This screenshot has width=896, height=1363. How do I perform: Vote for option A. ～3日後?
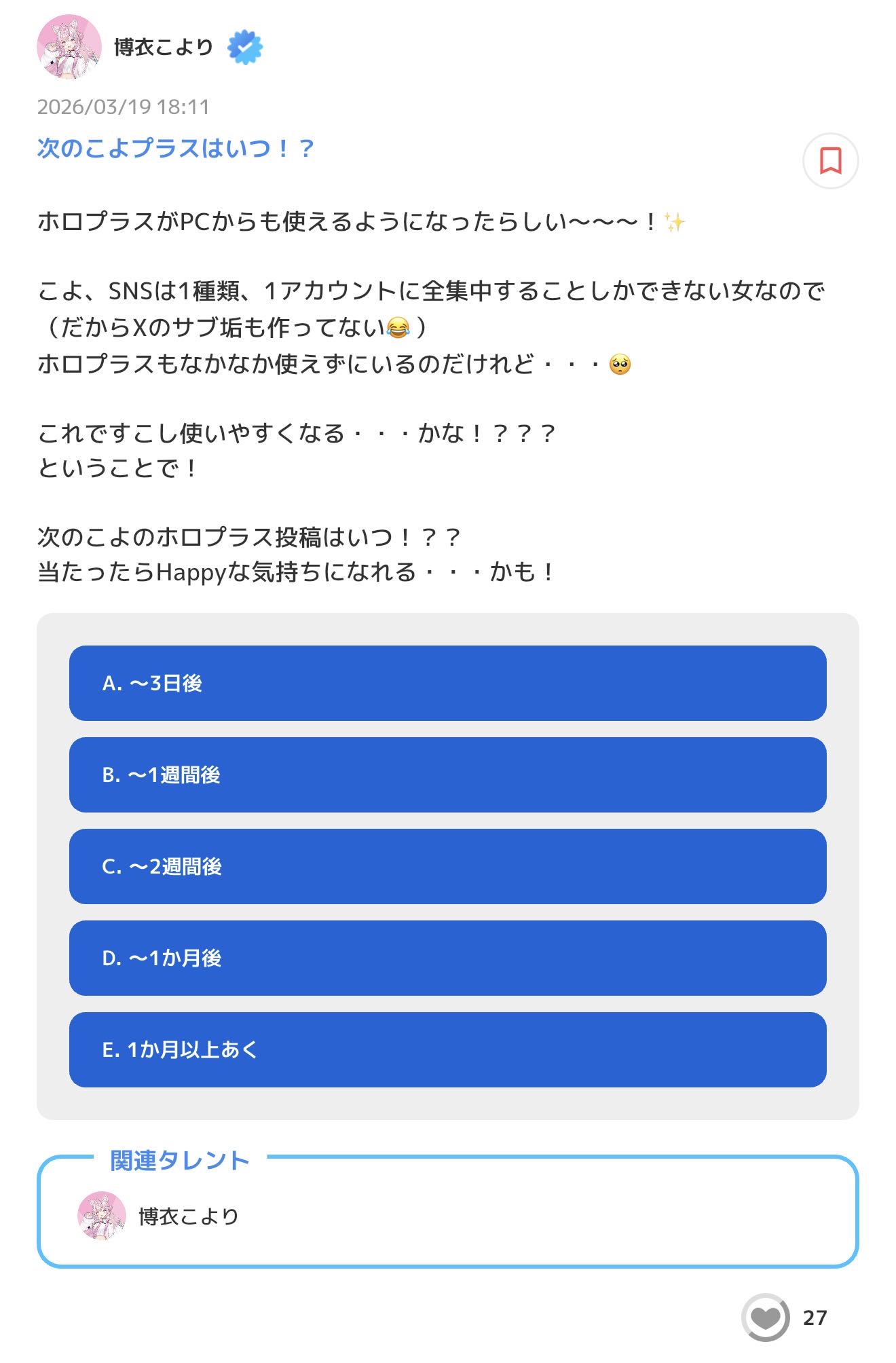click(x=447, y=683)
